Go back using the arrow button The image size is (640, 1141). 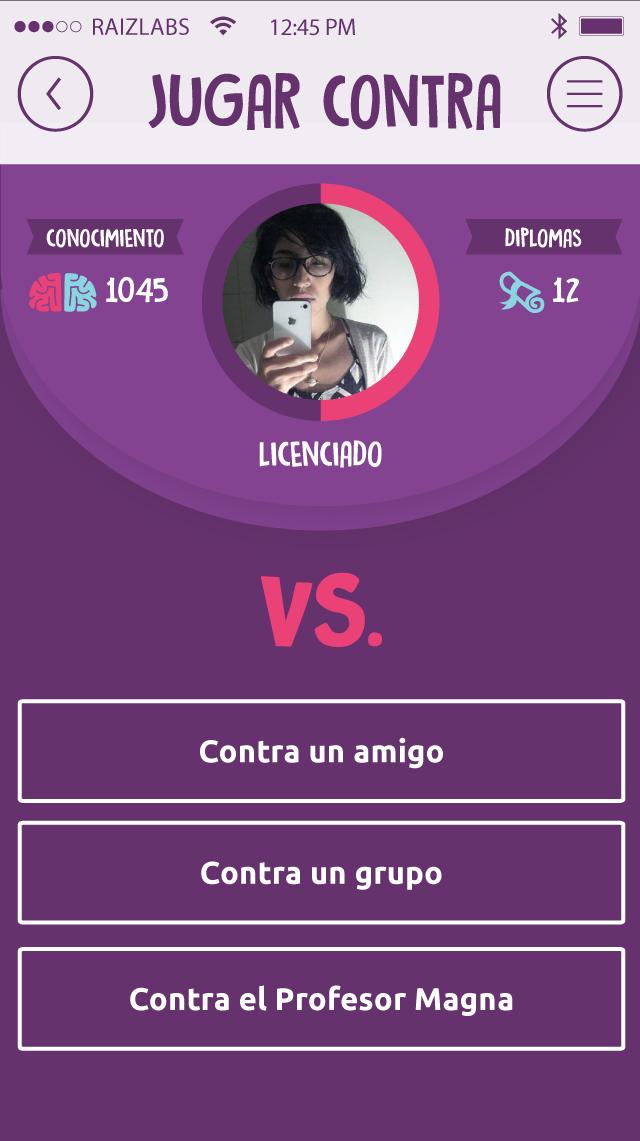(55, 95)
